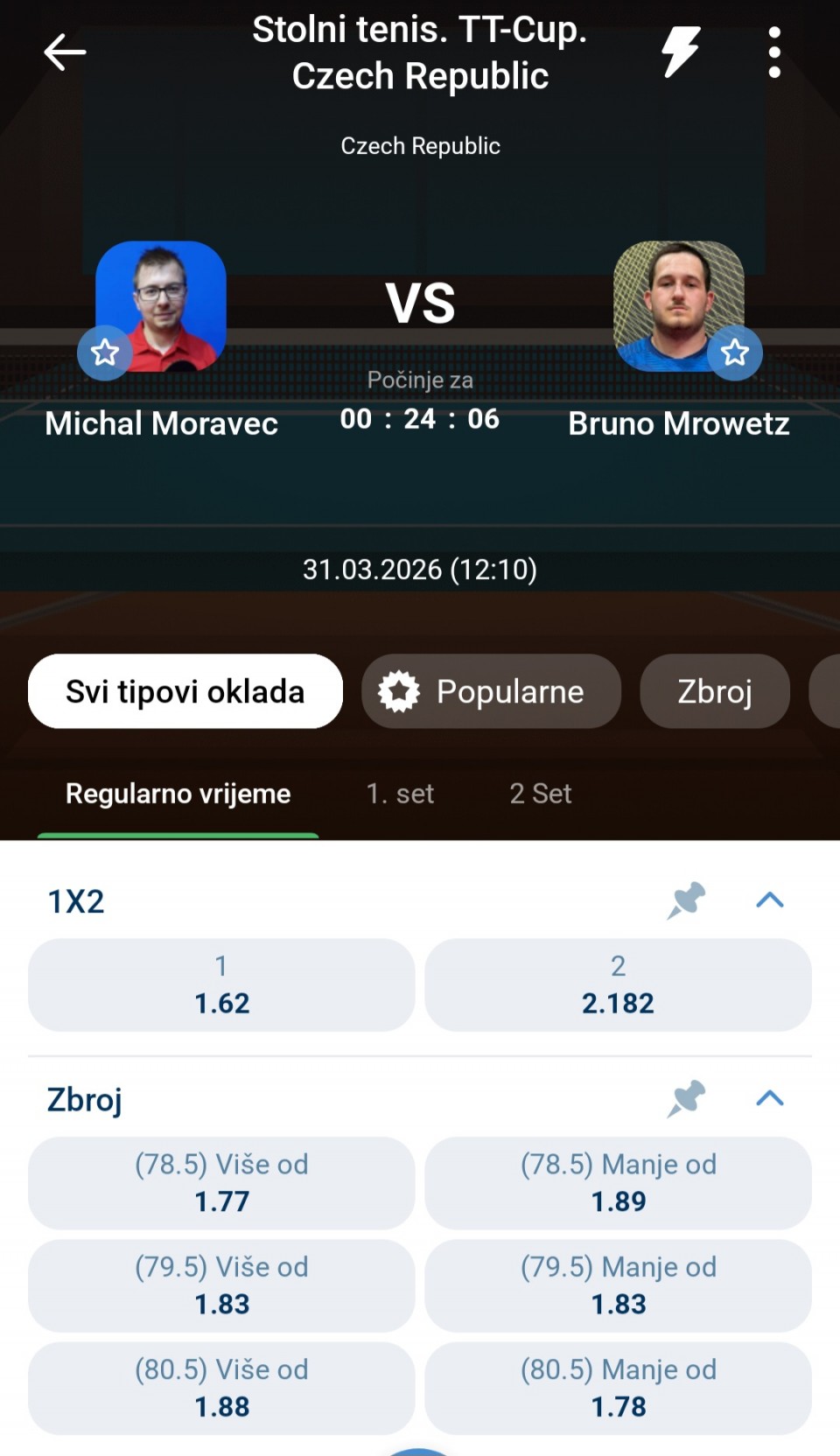
Task: Collapse the Zbroj section
Action: point(769,1098)
